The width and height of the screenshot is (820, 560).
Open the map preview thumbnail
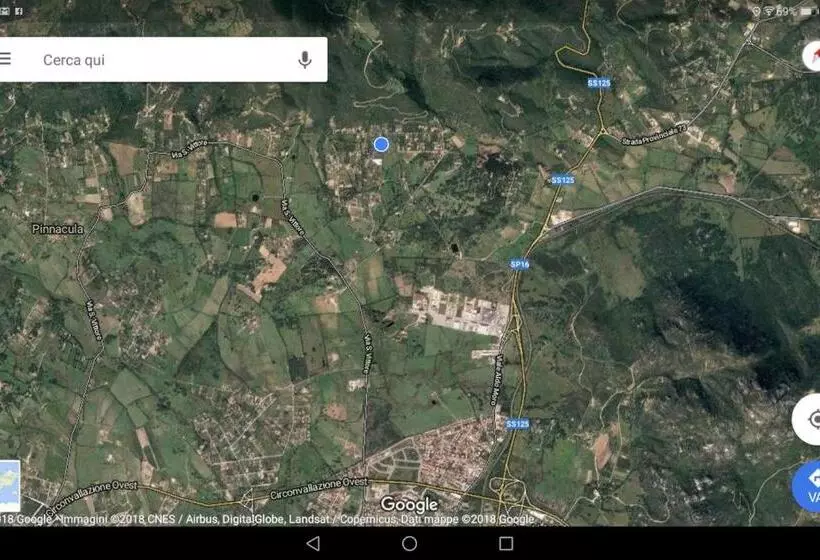(9, 485)
